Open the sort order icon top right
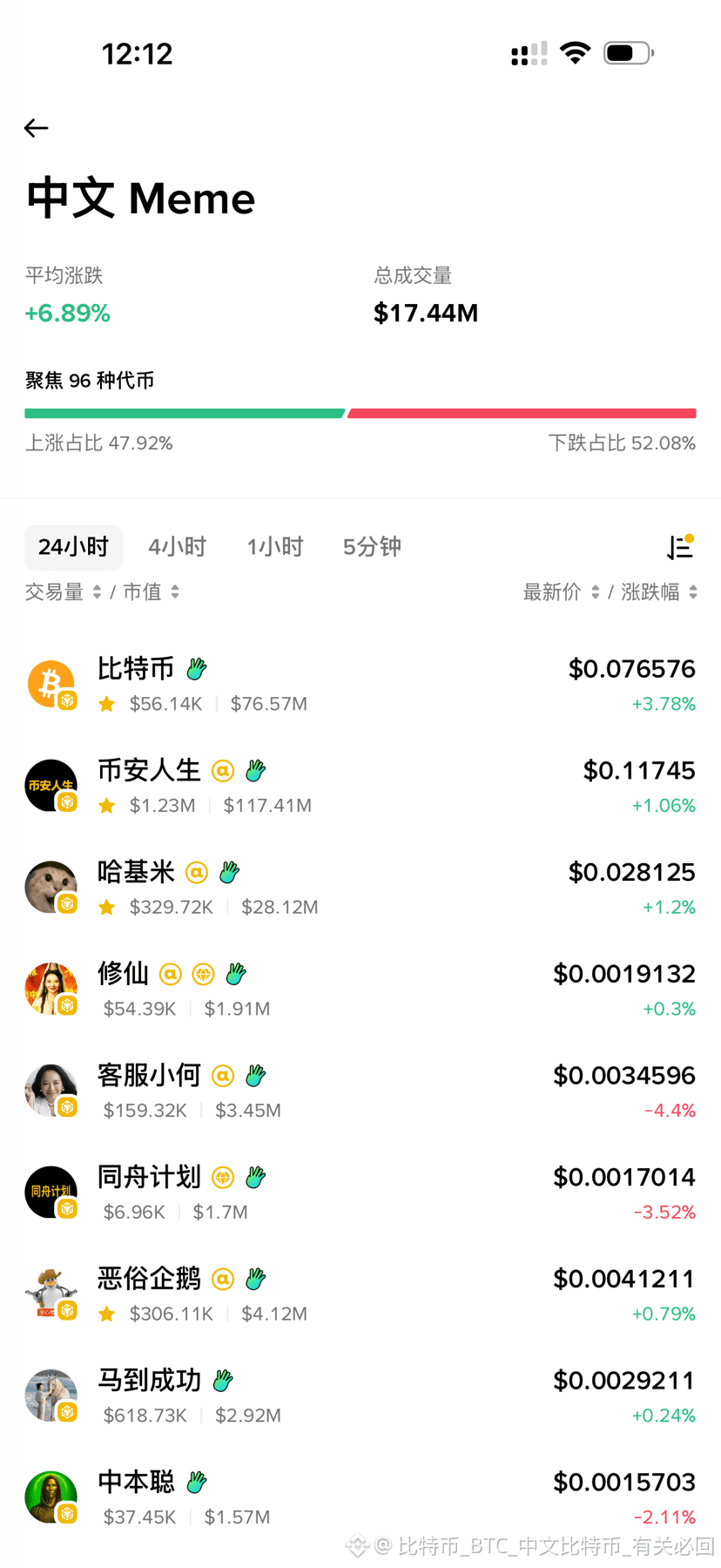 tap(682, 547)
